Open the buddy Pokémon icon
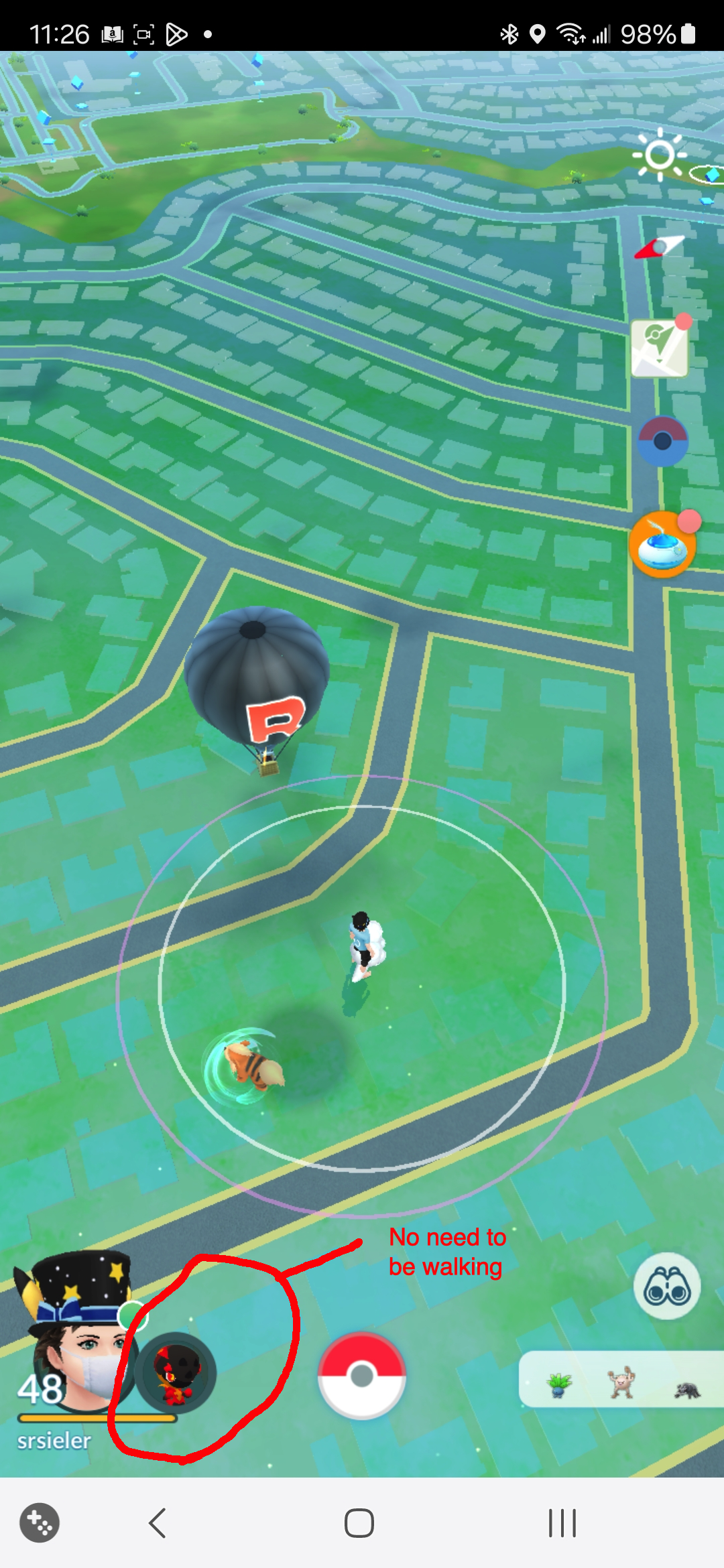The image size is (724, 1568). pos(176,1372)
